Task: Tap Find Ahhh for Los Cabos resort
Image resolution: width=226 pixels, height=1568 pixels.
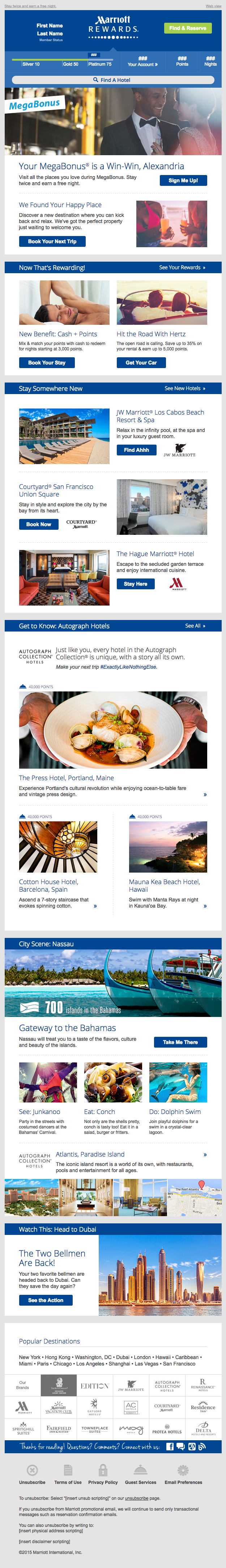Action: (x=136, y=450)
